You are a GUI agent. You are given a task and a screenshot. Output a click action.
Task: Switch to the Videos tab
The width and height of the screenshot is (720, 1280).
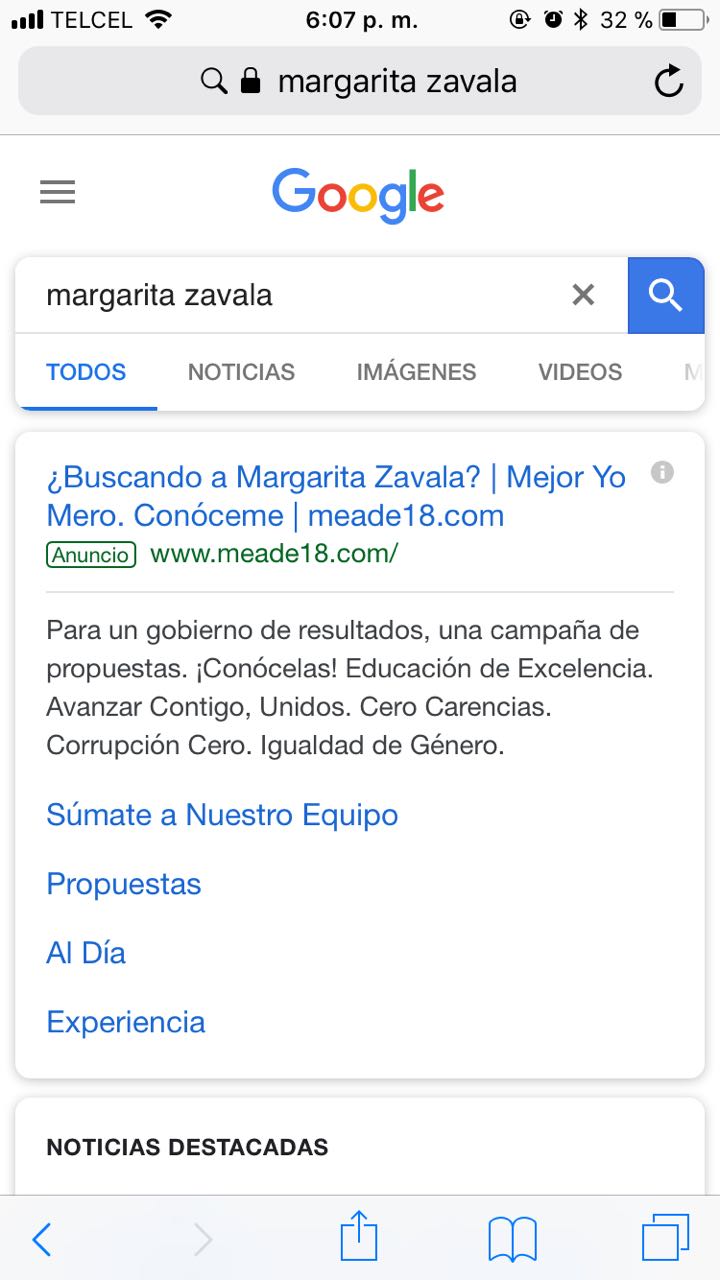point(580,372)
